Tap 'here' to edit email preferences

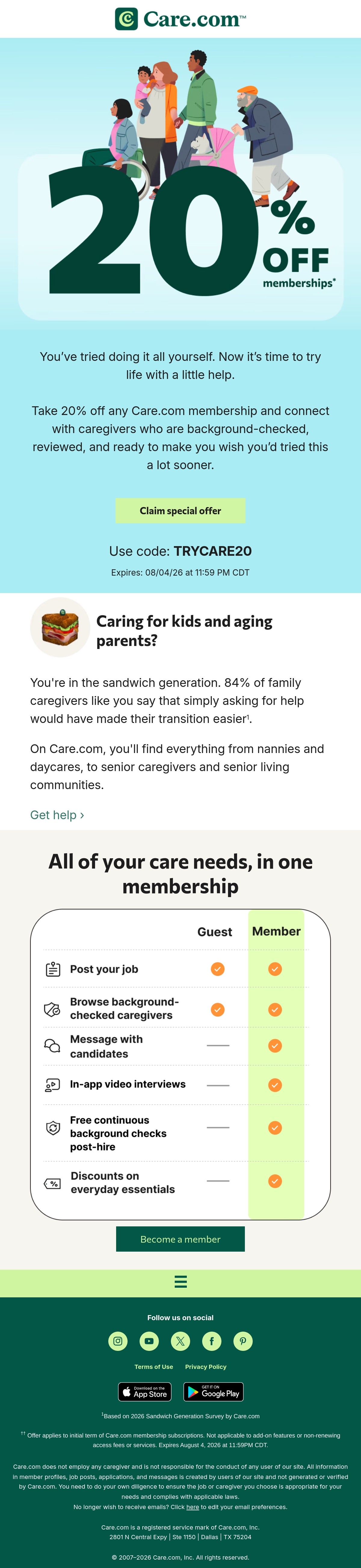(192, 1507)
